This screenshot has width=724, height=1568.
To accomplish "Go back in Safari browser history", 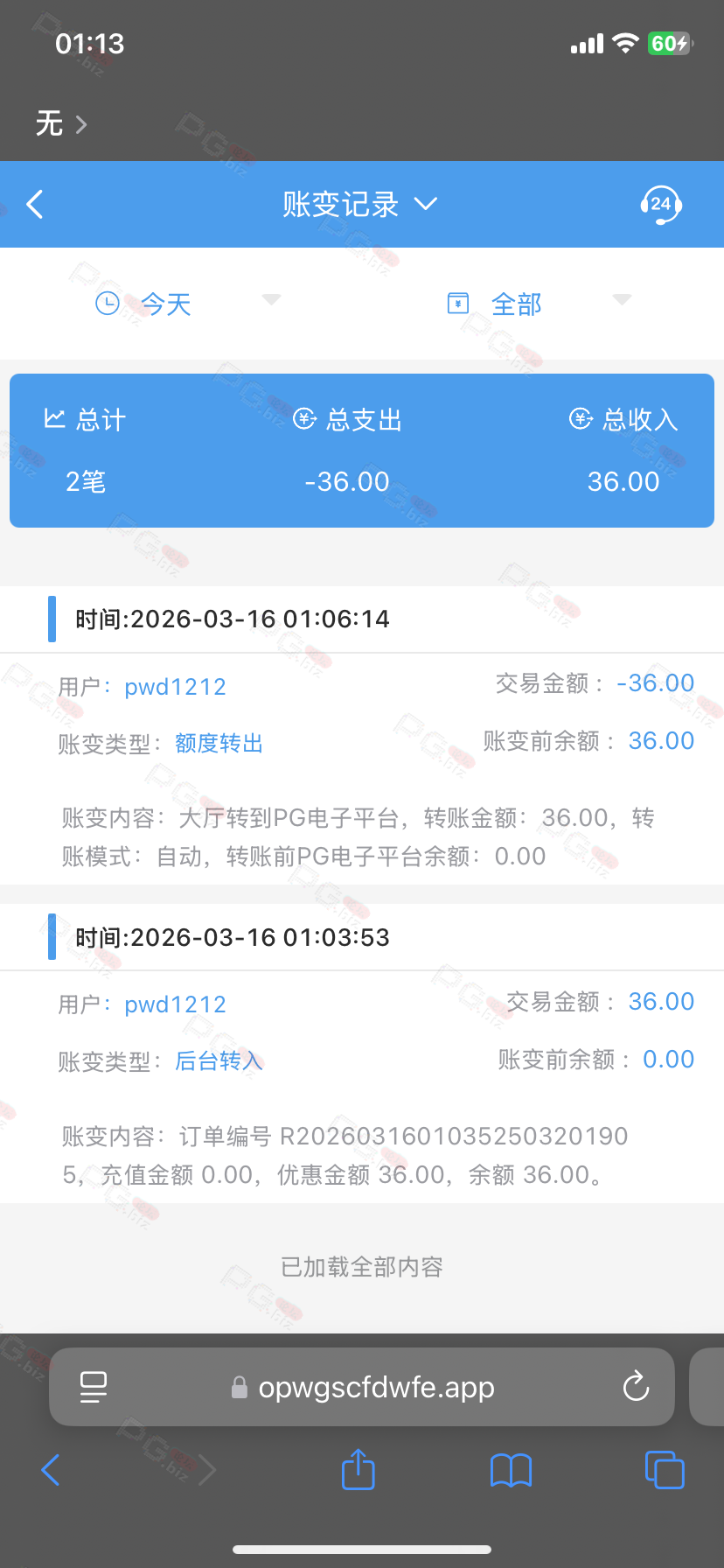I will (x=51, y=1470).
